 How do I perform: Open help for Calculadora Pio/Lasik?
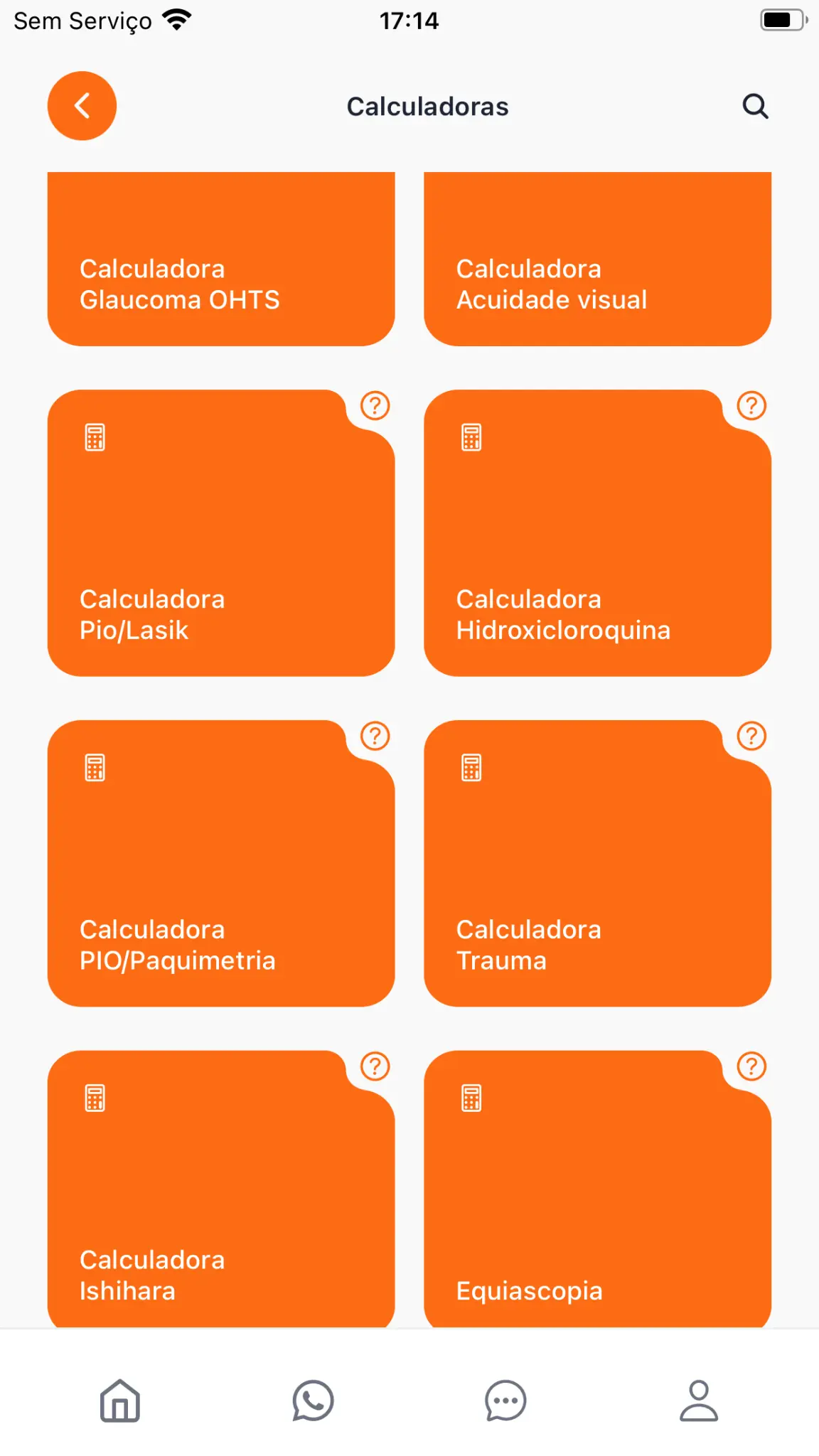pyautogui.click(x=375, y=407)
